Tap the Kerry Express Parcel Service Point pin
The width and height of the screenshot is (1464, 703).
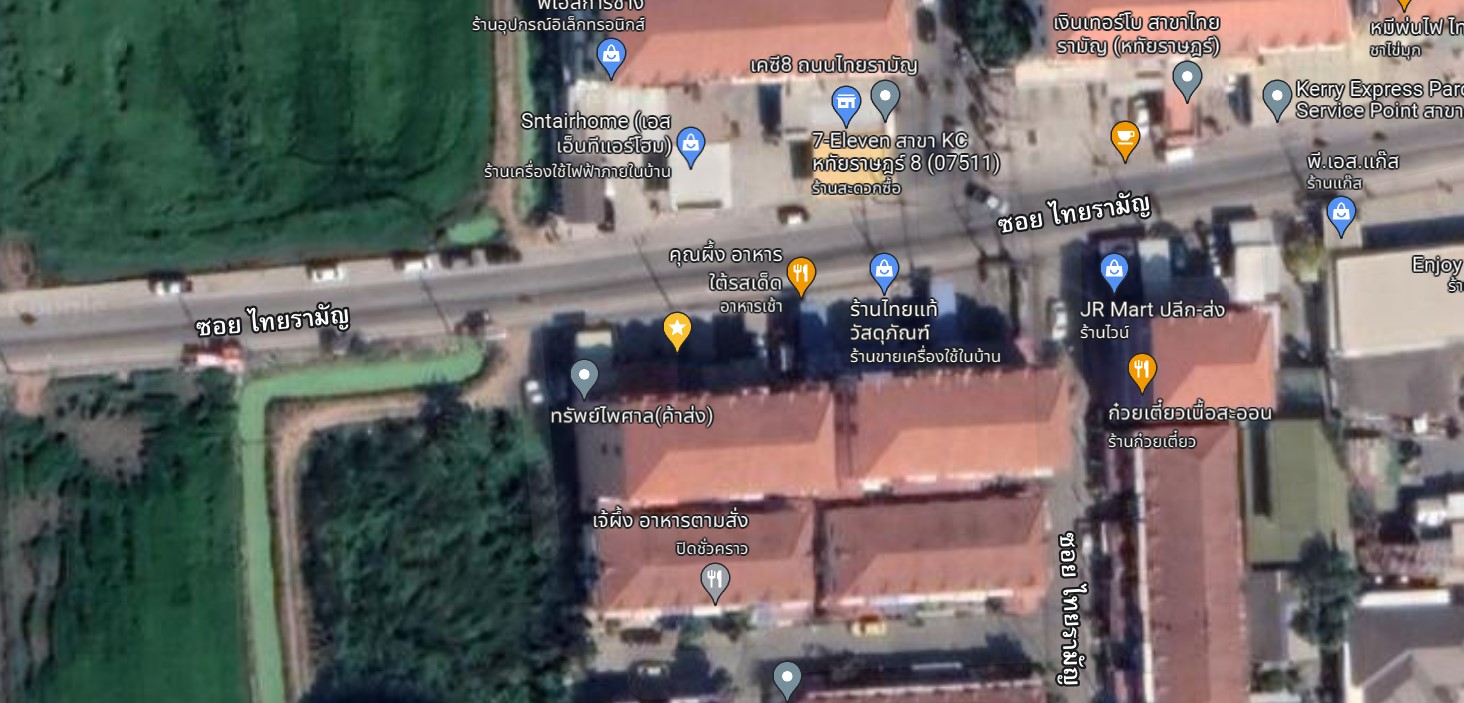tap(1277, 99)
